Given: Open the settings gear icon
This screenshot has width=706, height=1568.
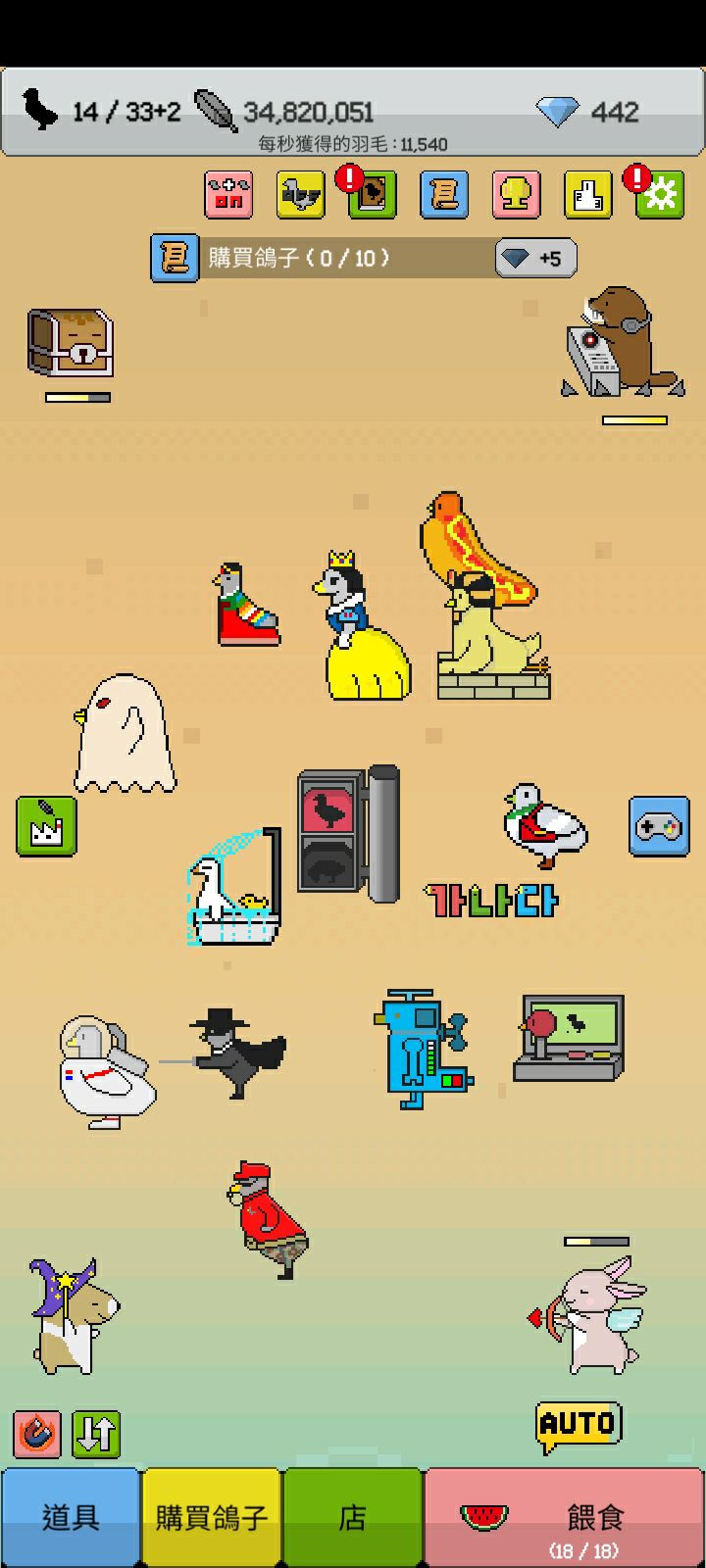Looking at the screenshot, I should [x=660, y=195].
